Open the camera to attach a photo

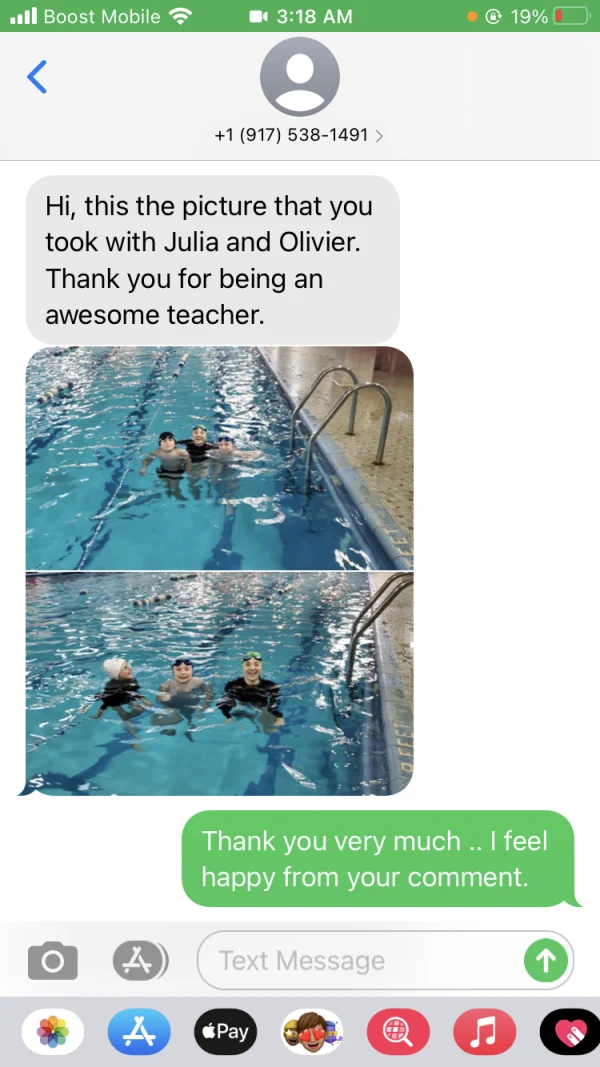(x=52, y=961)
